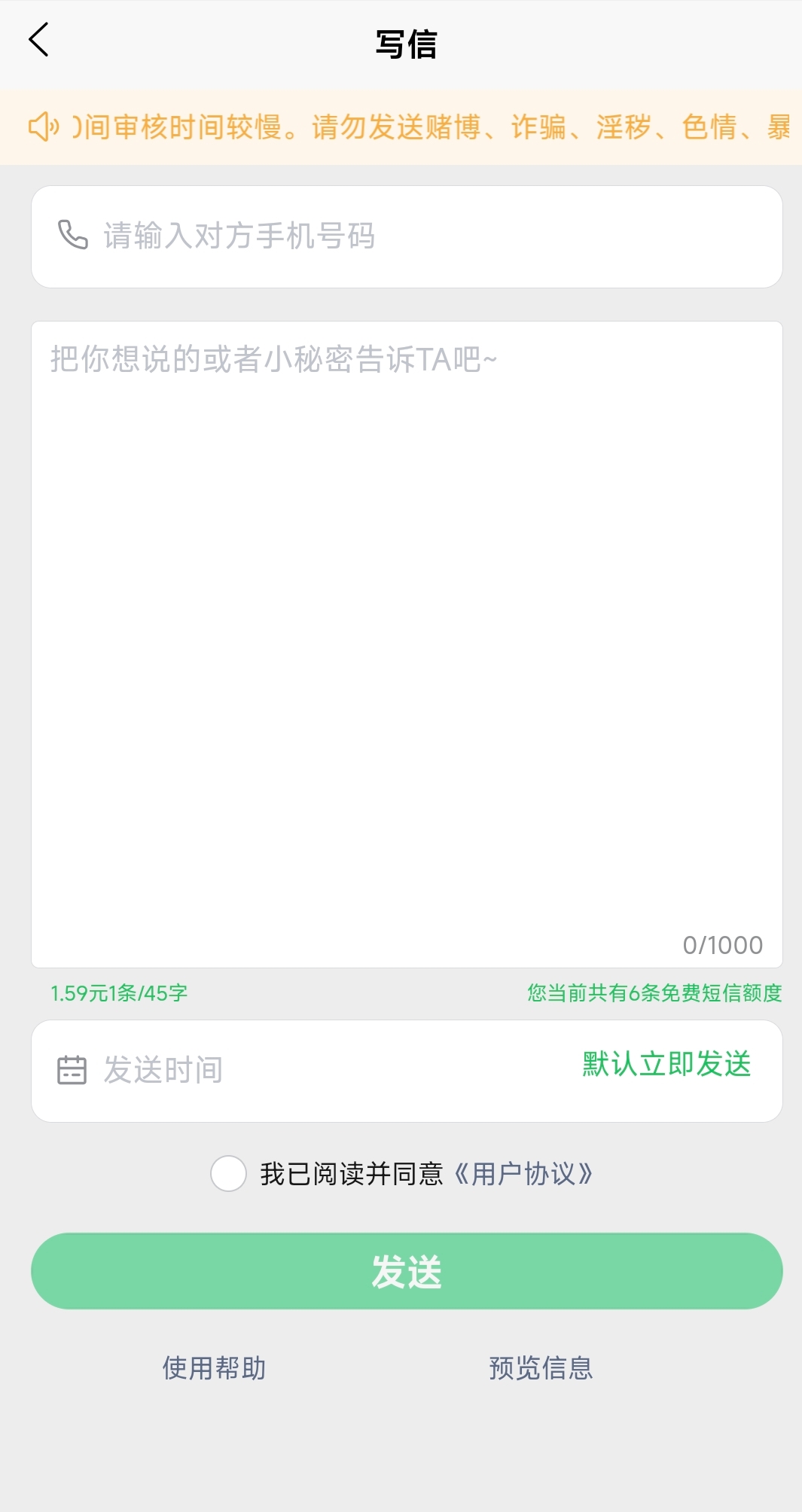This screenshot has height=1512, width=802.
Task: Tap the green 发送 button
Action: (407, 1271)
